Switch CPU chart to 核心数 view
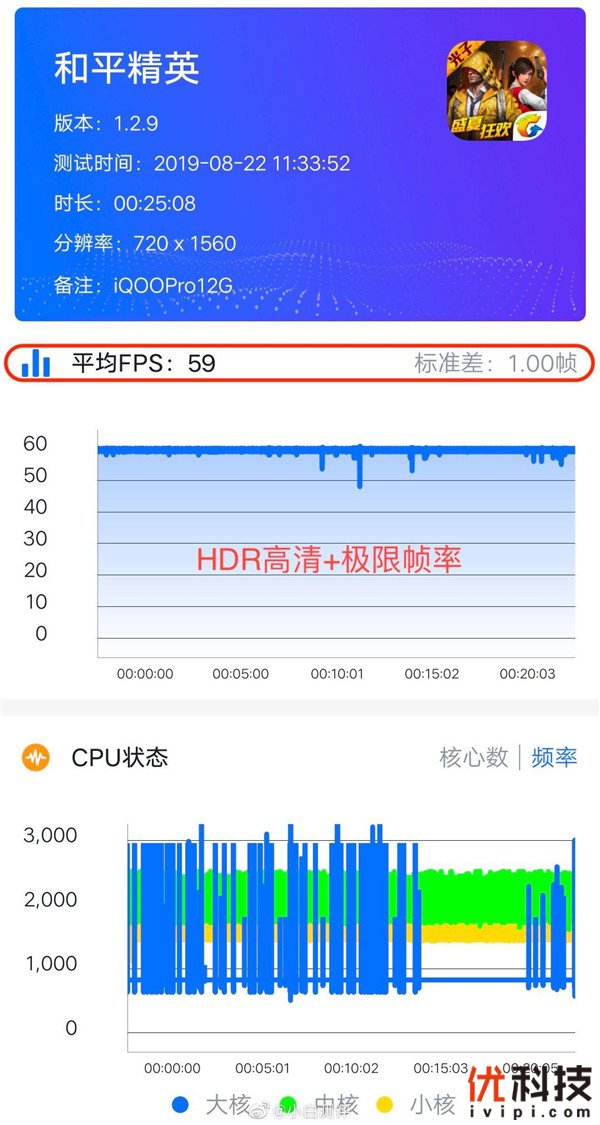The image size is (600, 1125). 473,757
